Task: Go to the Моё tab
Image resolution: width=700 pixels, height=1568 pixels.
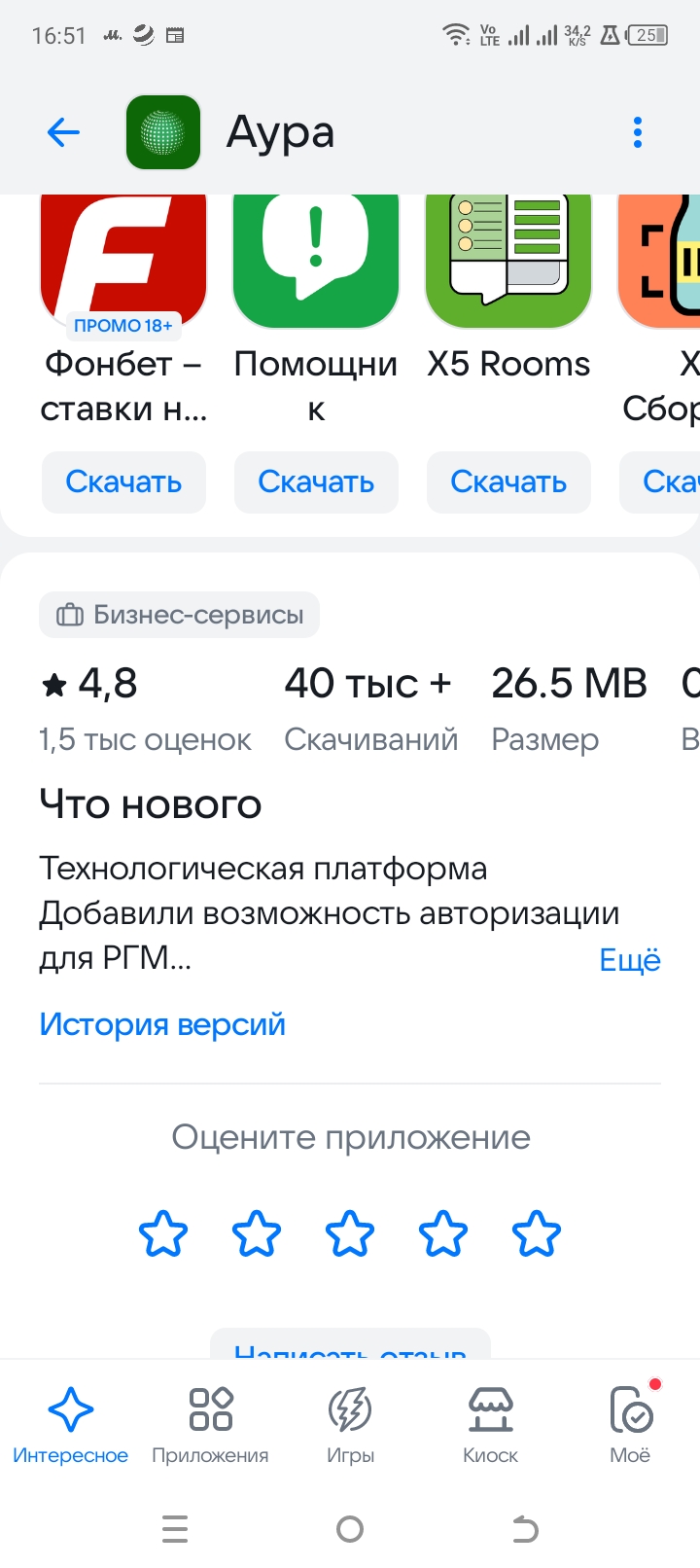Action: (630, 1425)
